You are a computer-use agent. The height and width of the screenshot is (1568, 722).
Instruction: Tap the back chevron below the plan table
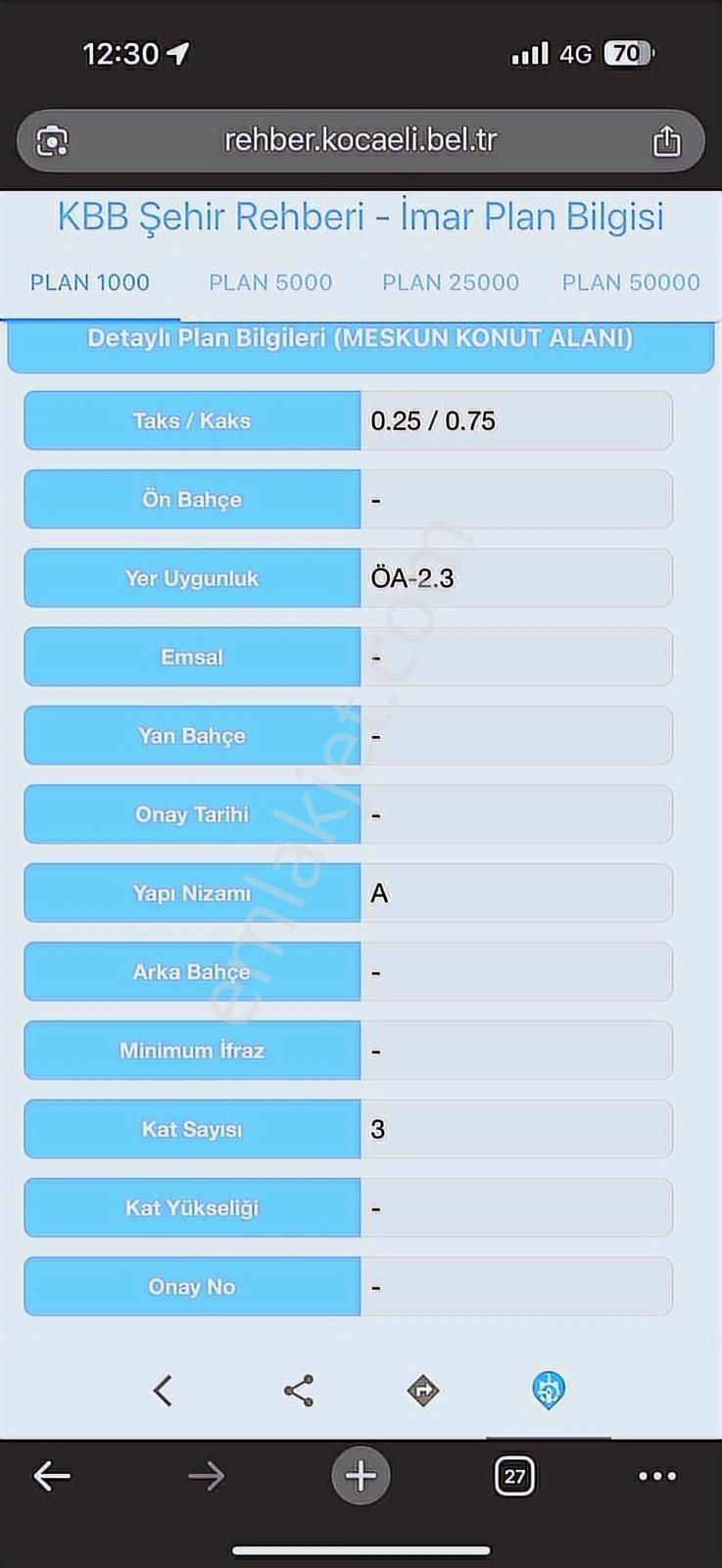(x=163, y=1390)
